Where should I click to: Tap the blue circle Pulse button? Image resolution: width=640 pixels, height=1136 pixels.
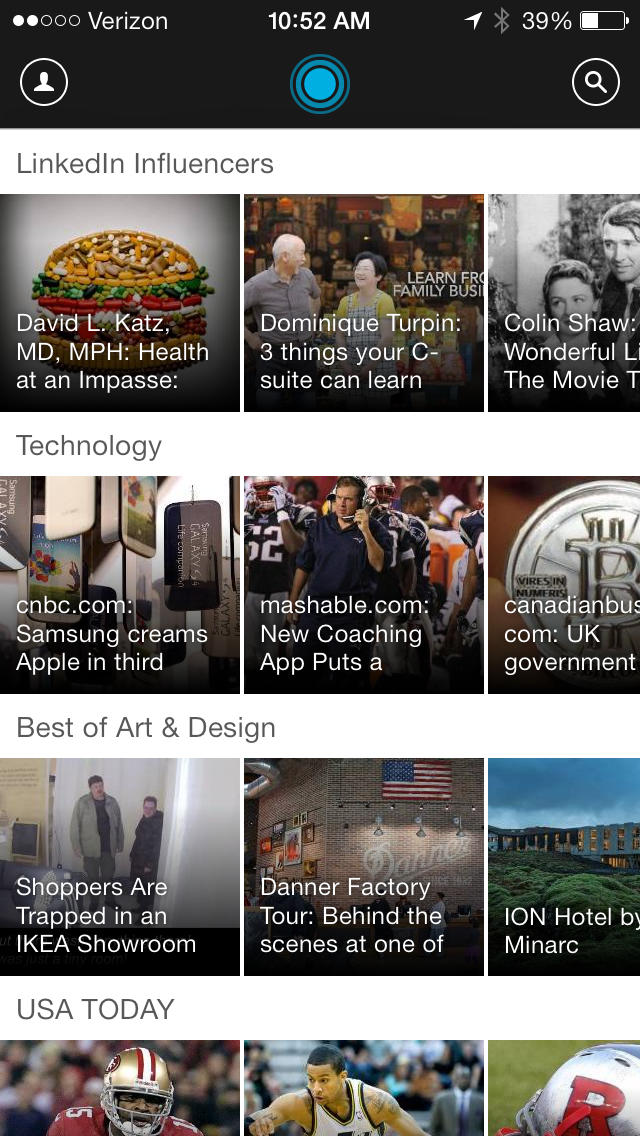(x=320, y=84)
